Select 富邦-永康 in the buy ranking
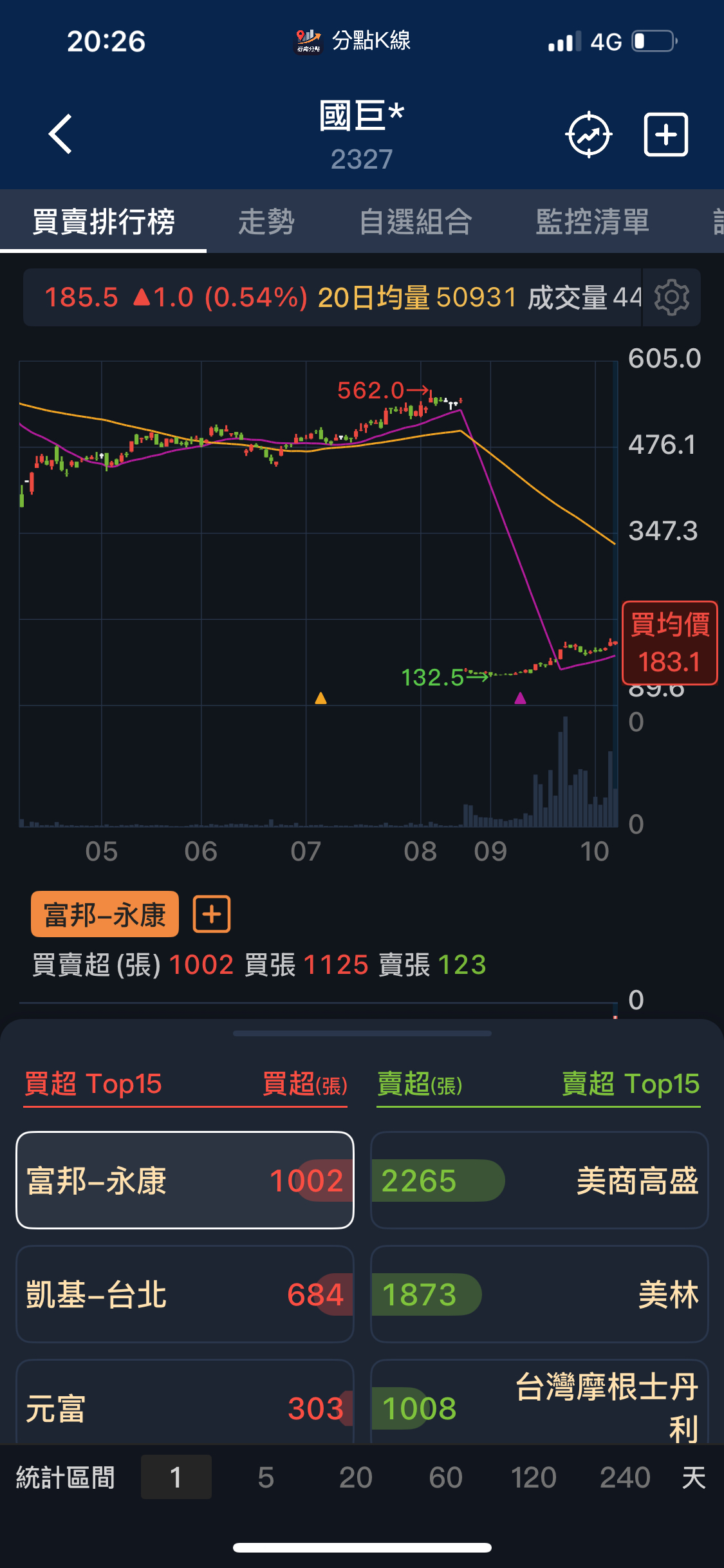Viewport: 724px width, 1568px height. (185, 1180)
